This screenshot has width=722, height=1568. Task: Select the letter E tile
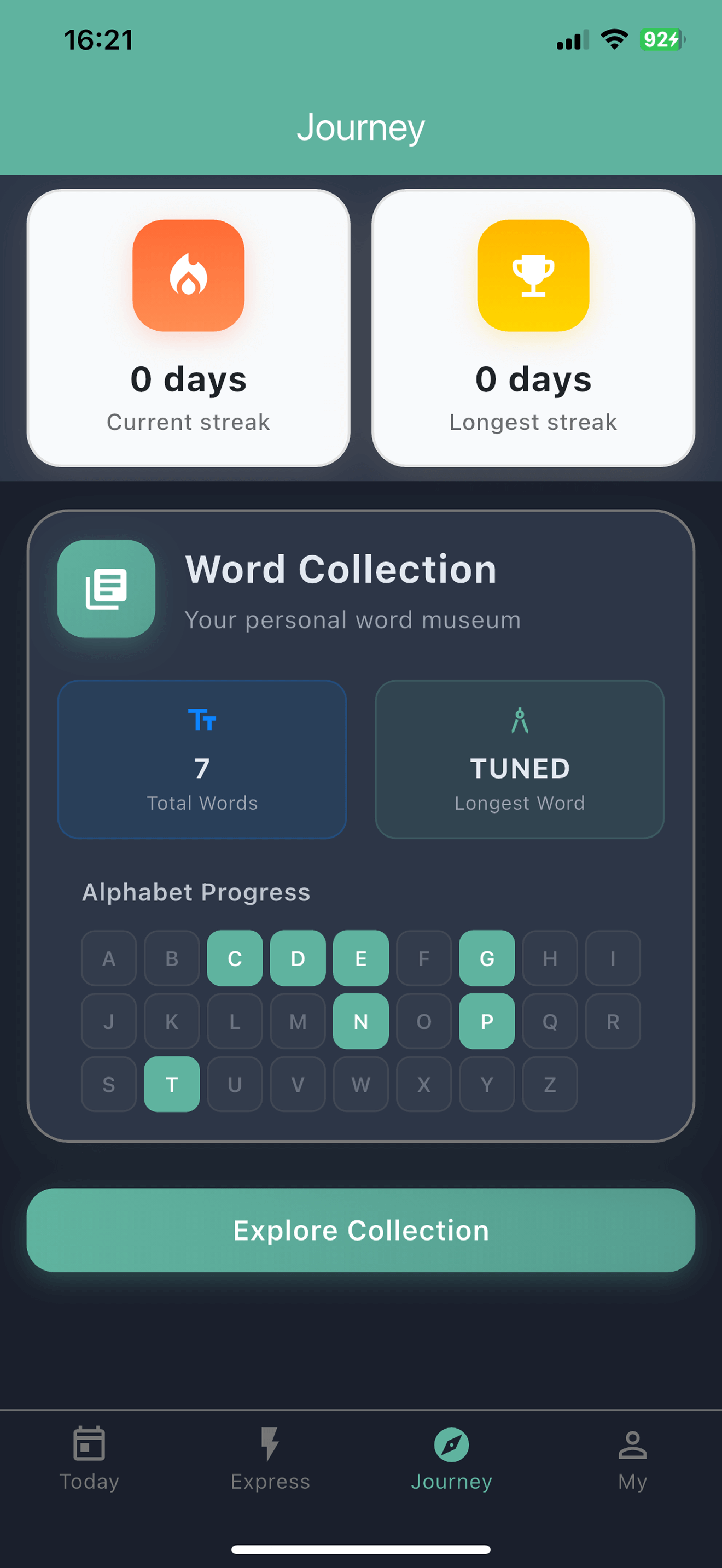coord(361,958)
